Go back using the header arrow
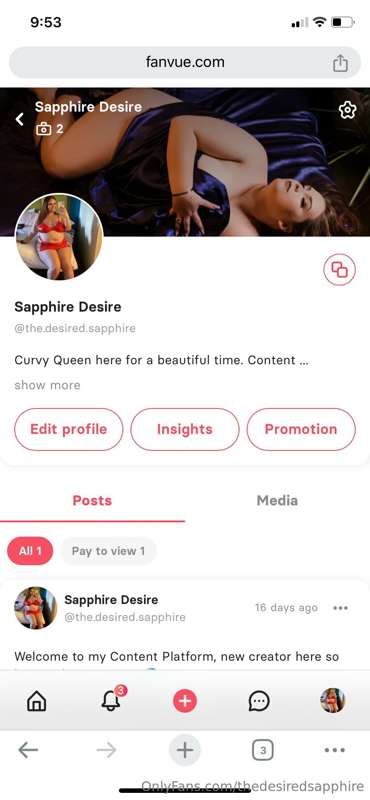This screenshot has width=370, height=800. click(19, 119)
